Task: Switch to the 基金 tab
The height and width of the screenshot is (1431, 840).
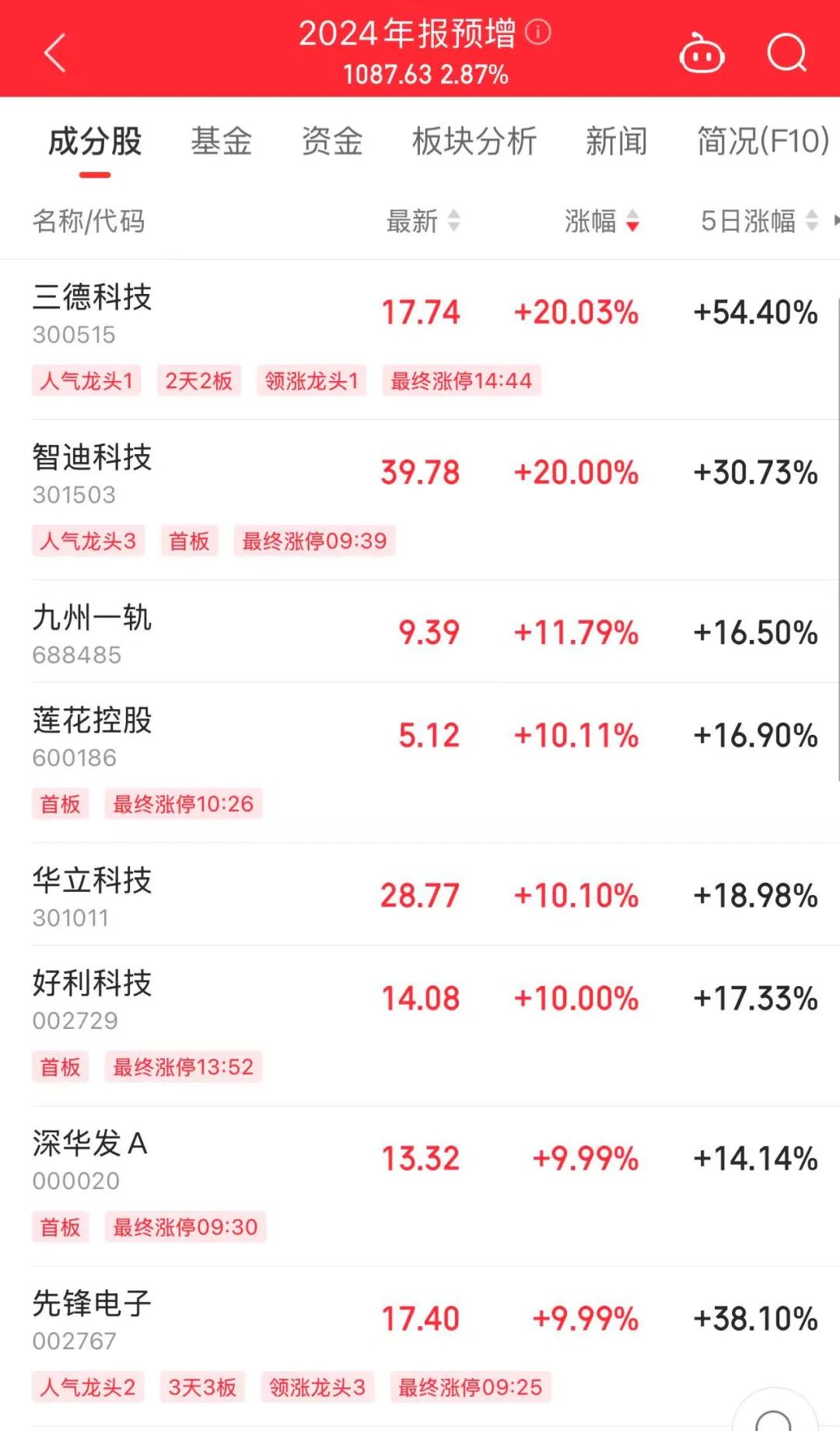Action: [222, 142]
